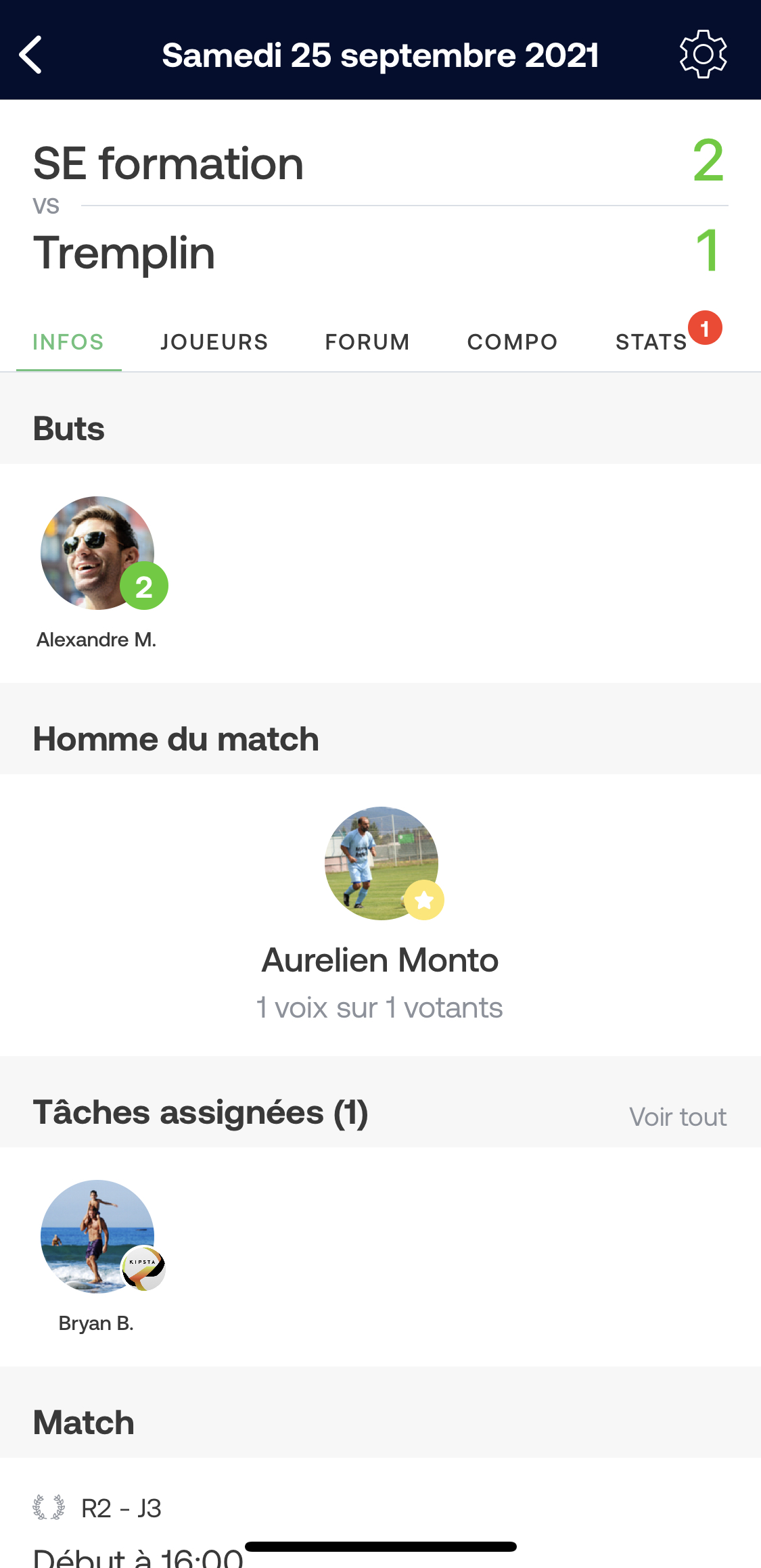Switch to the Compo tab
This screenshot has width=761, height=1568.
[512, 342]
